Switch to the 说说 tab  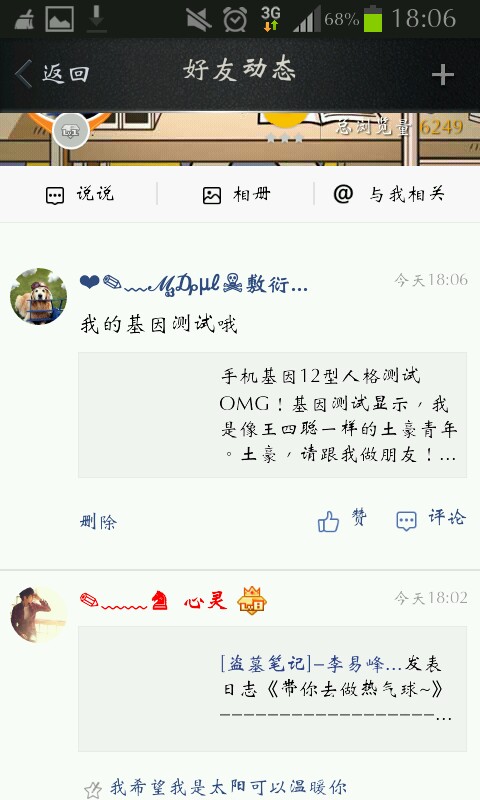click(80, 194)
